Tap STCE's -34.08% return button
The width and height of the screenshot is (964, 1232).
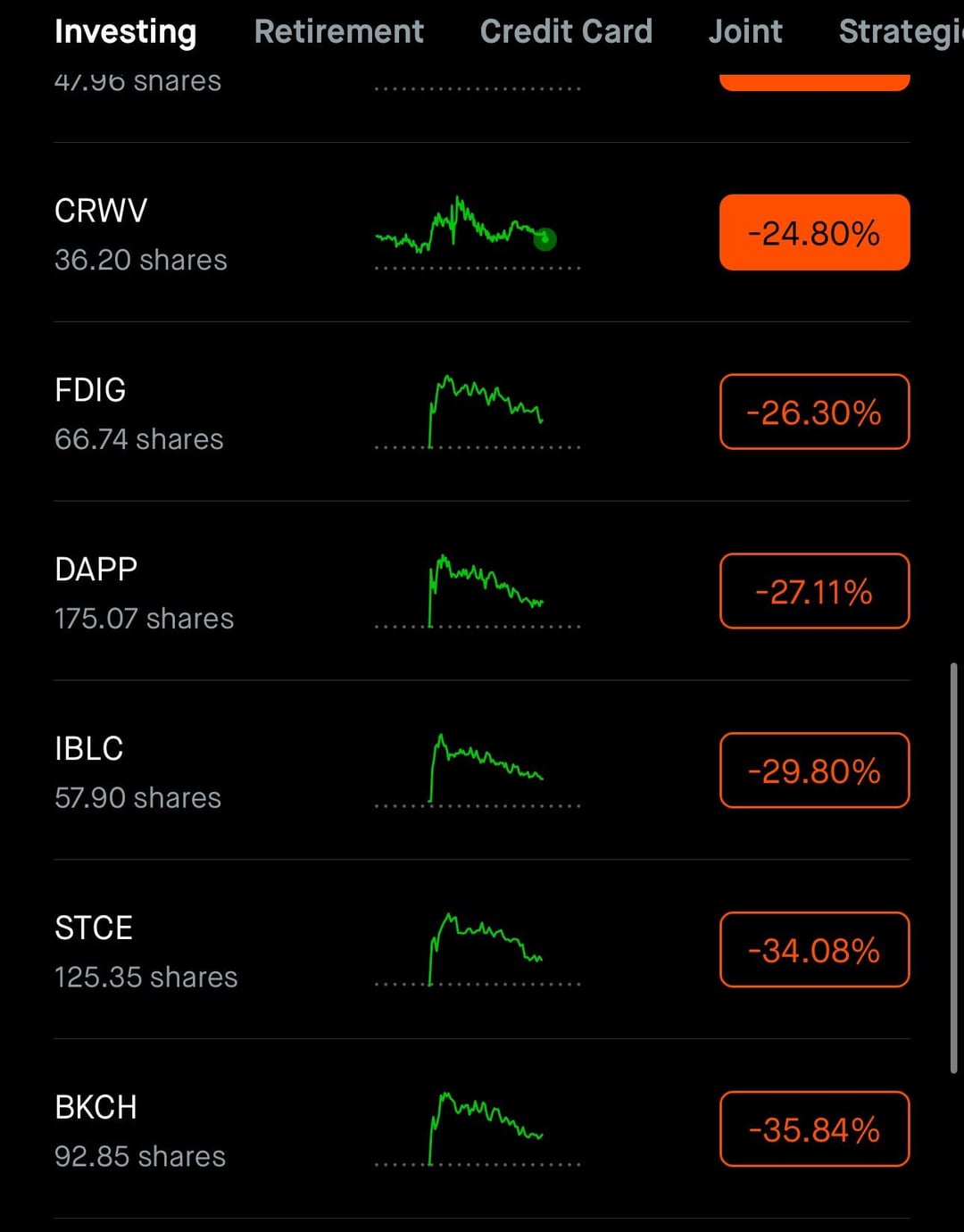pos(814,951)
